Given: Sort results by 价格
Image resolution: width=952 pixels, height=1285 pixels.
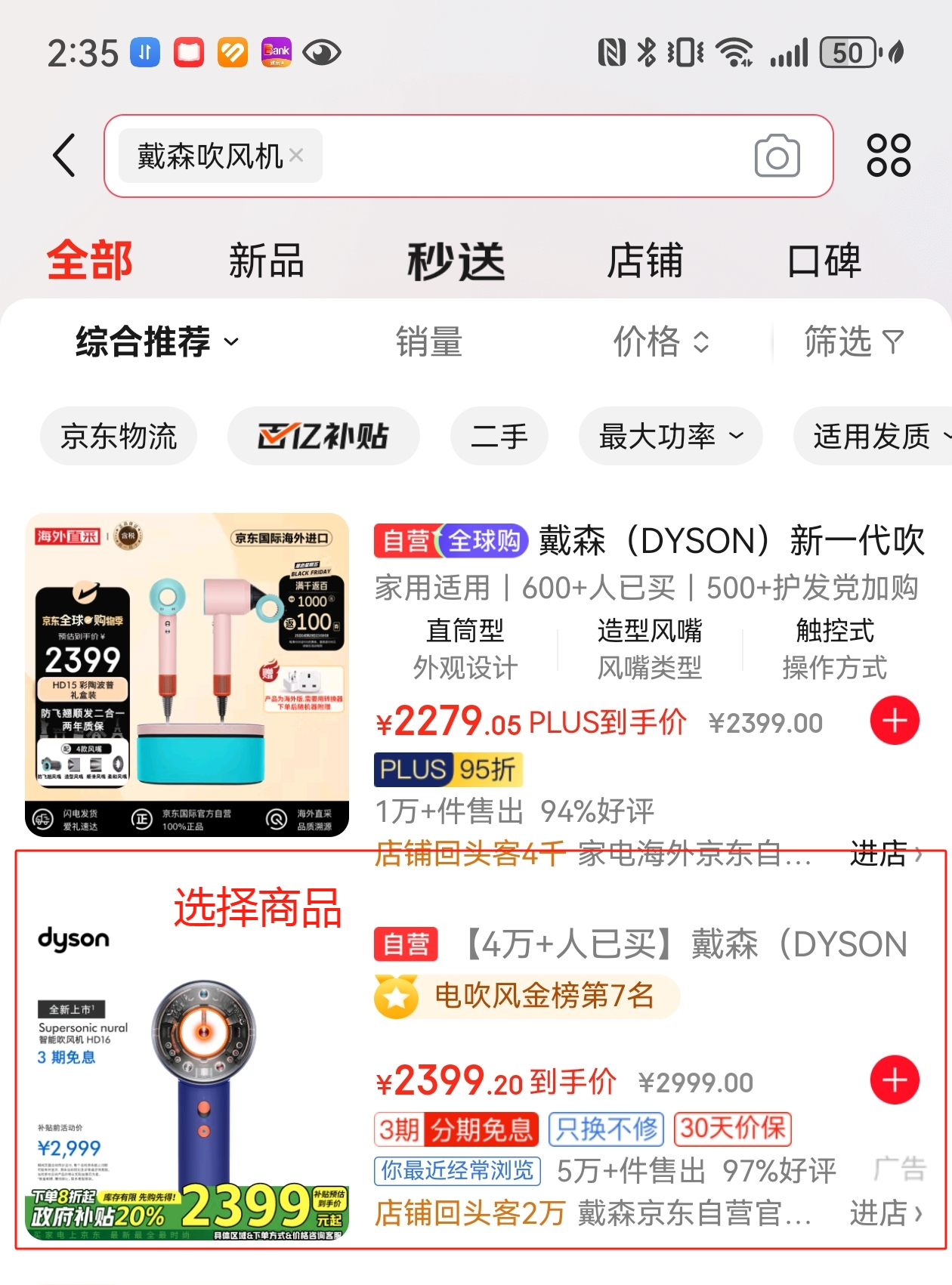Looking at the screenshot, I should (660, 342).
